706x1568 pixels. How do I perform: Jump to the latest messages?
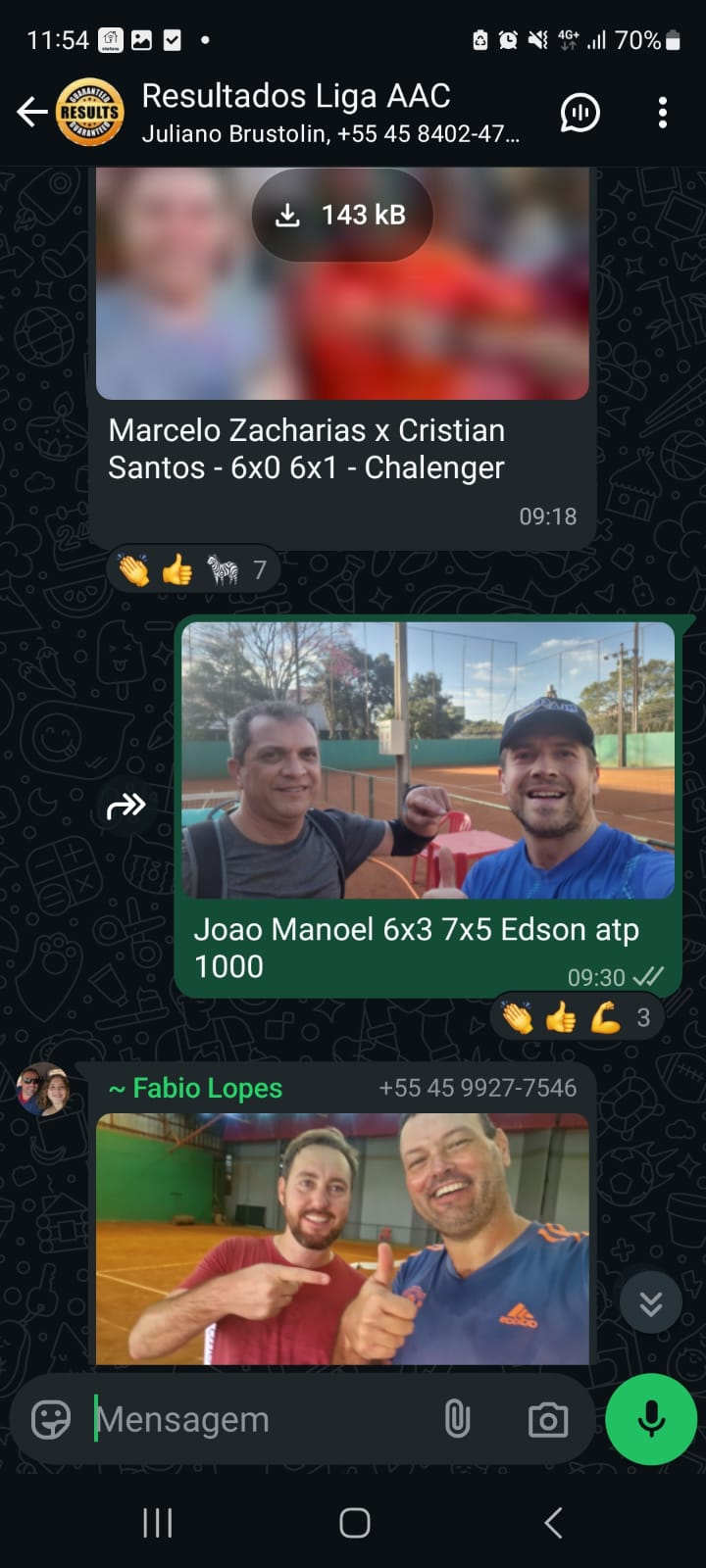[x=650, y=1302]
